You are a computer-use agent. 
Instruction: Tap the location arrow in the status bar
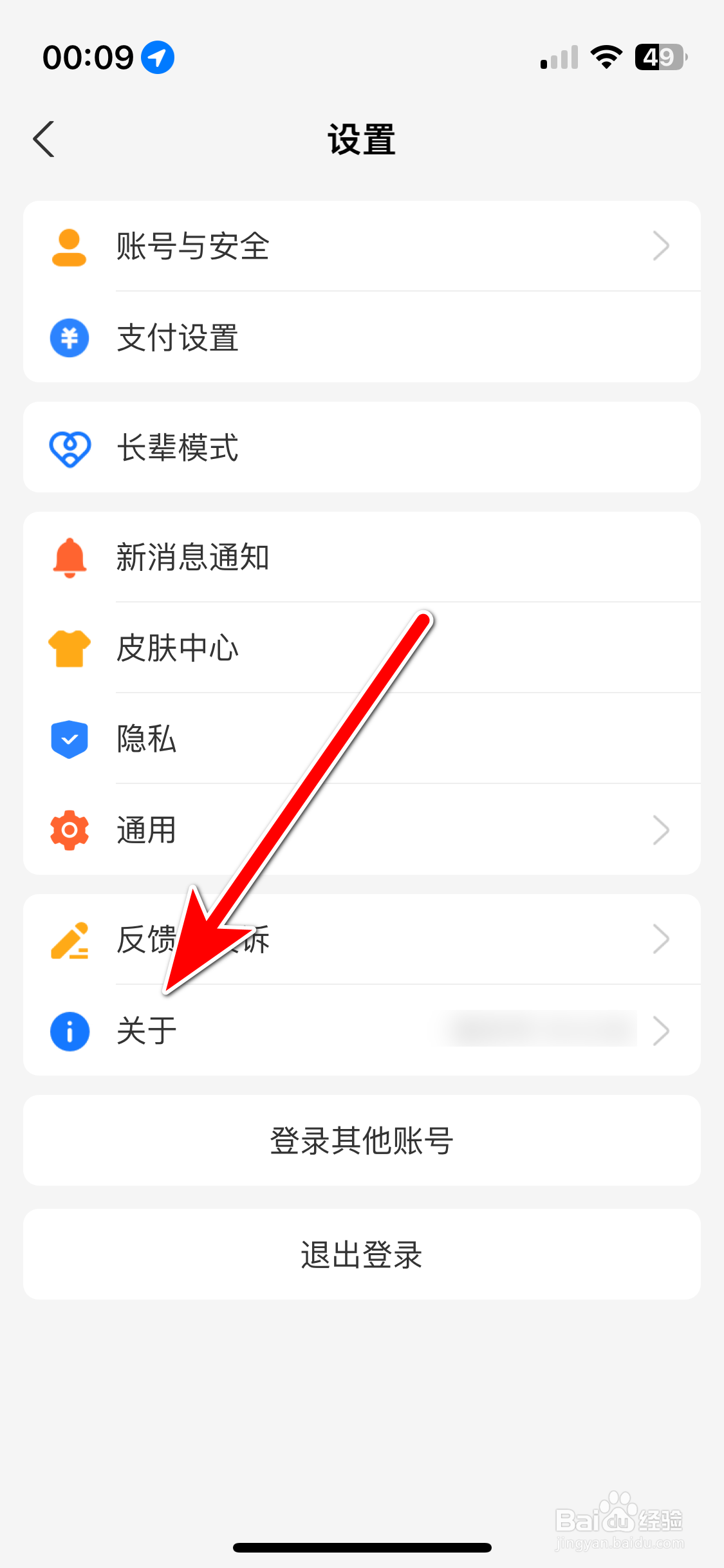click(156, 57)
